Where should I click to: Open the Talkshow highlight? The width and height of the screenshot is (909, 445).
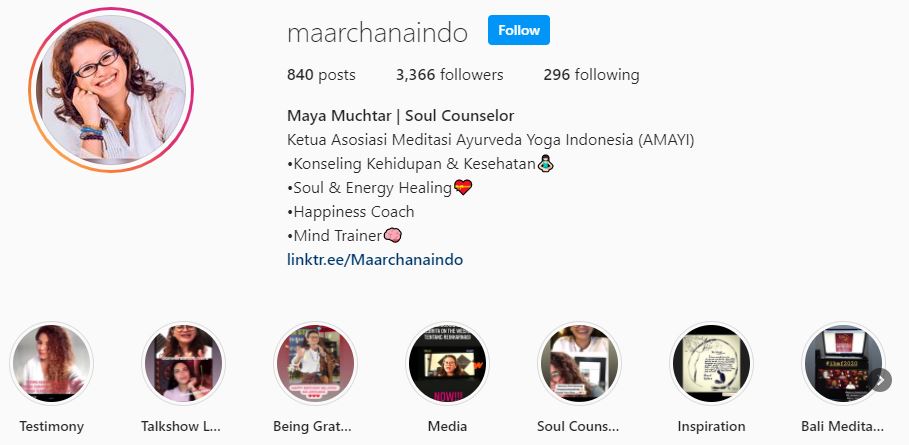(183, 363)
